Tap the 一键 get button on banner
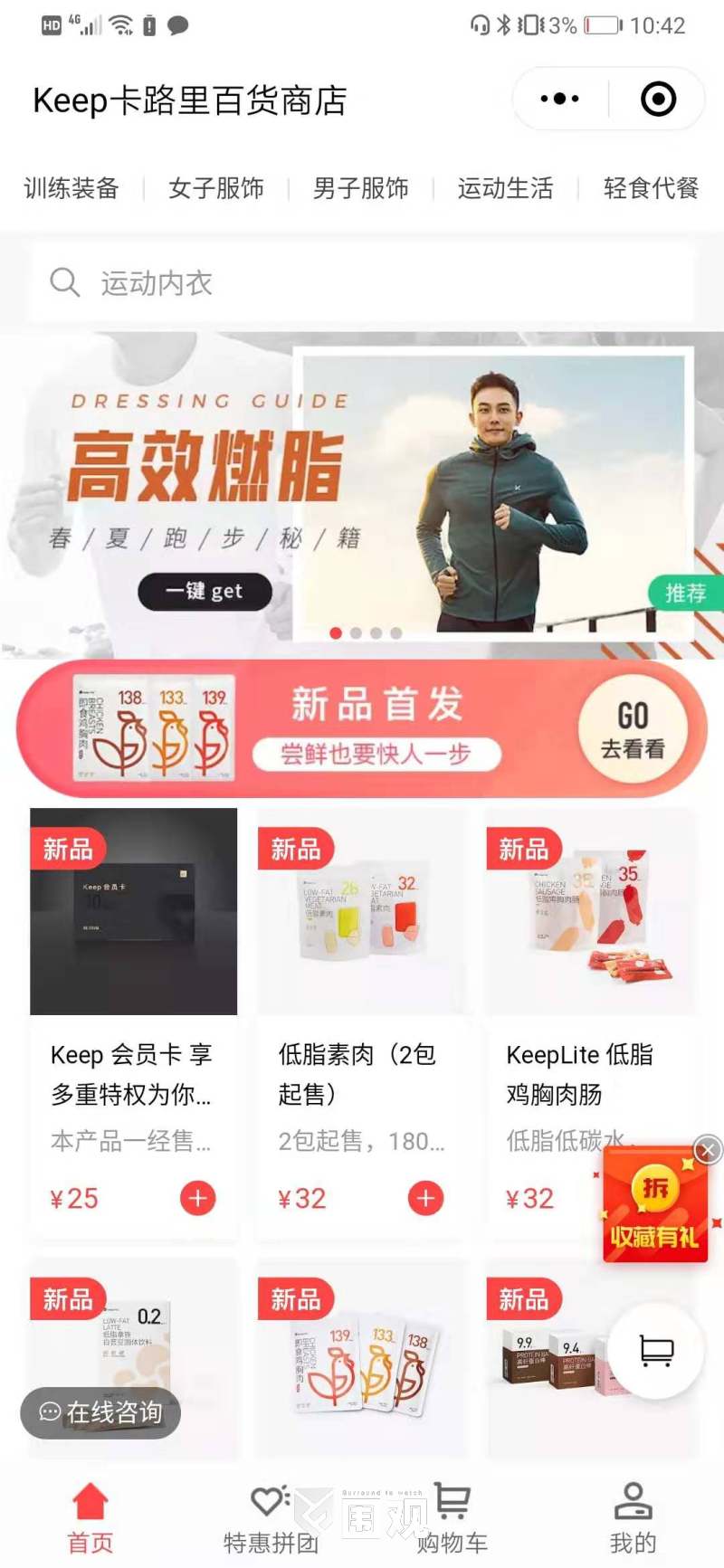This screenshot has width=724, height=1568. coord(205,592)
